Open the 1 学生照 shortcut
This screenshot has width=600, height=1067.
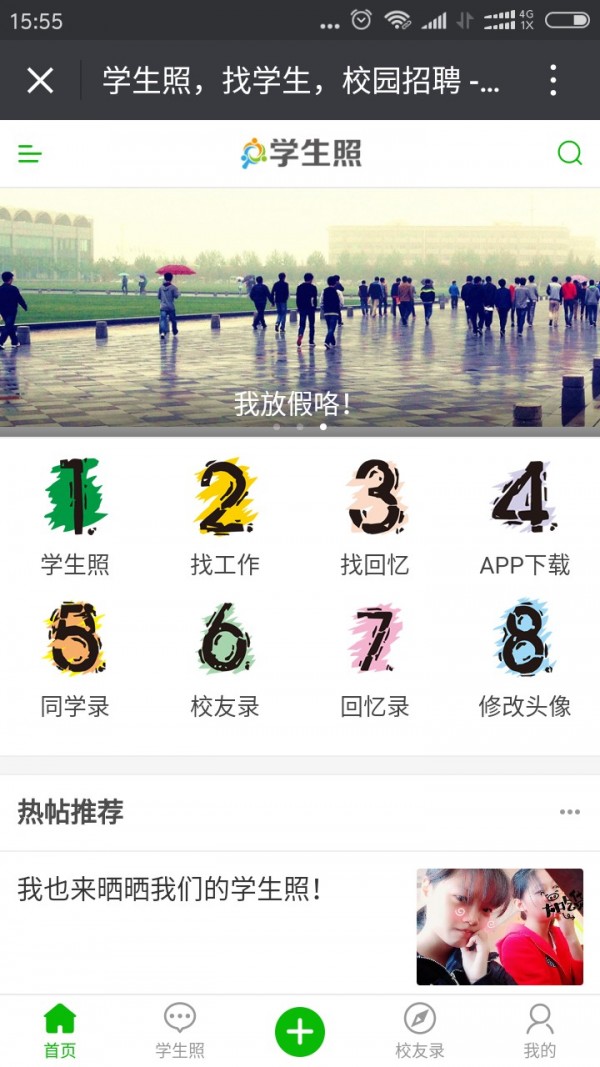(75, 517)
